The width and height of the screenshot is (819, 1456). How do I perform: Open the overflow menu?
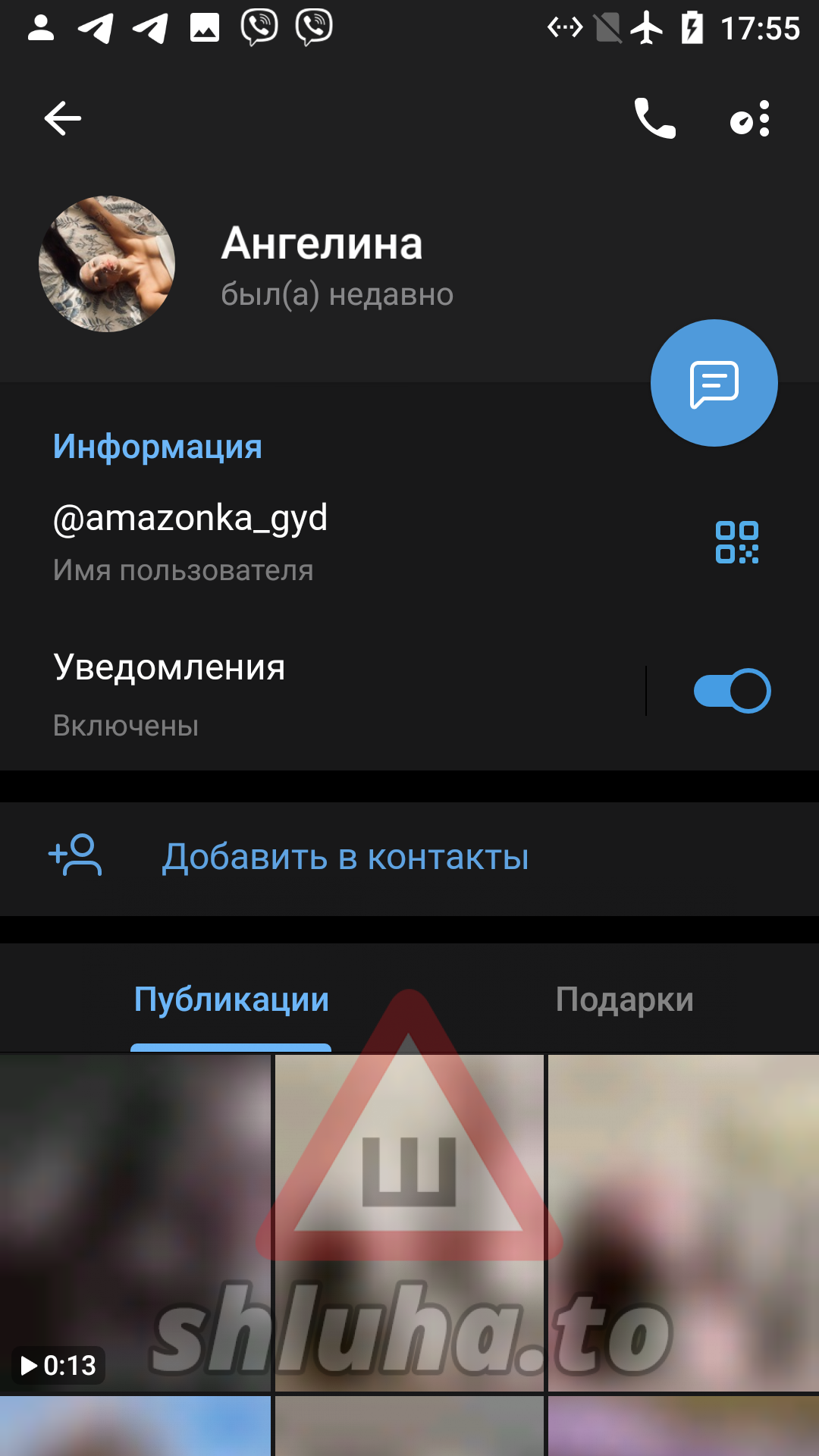[x=751, y=118]
